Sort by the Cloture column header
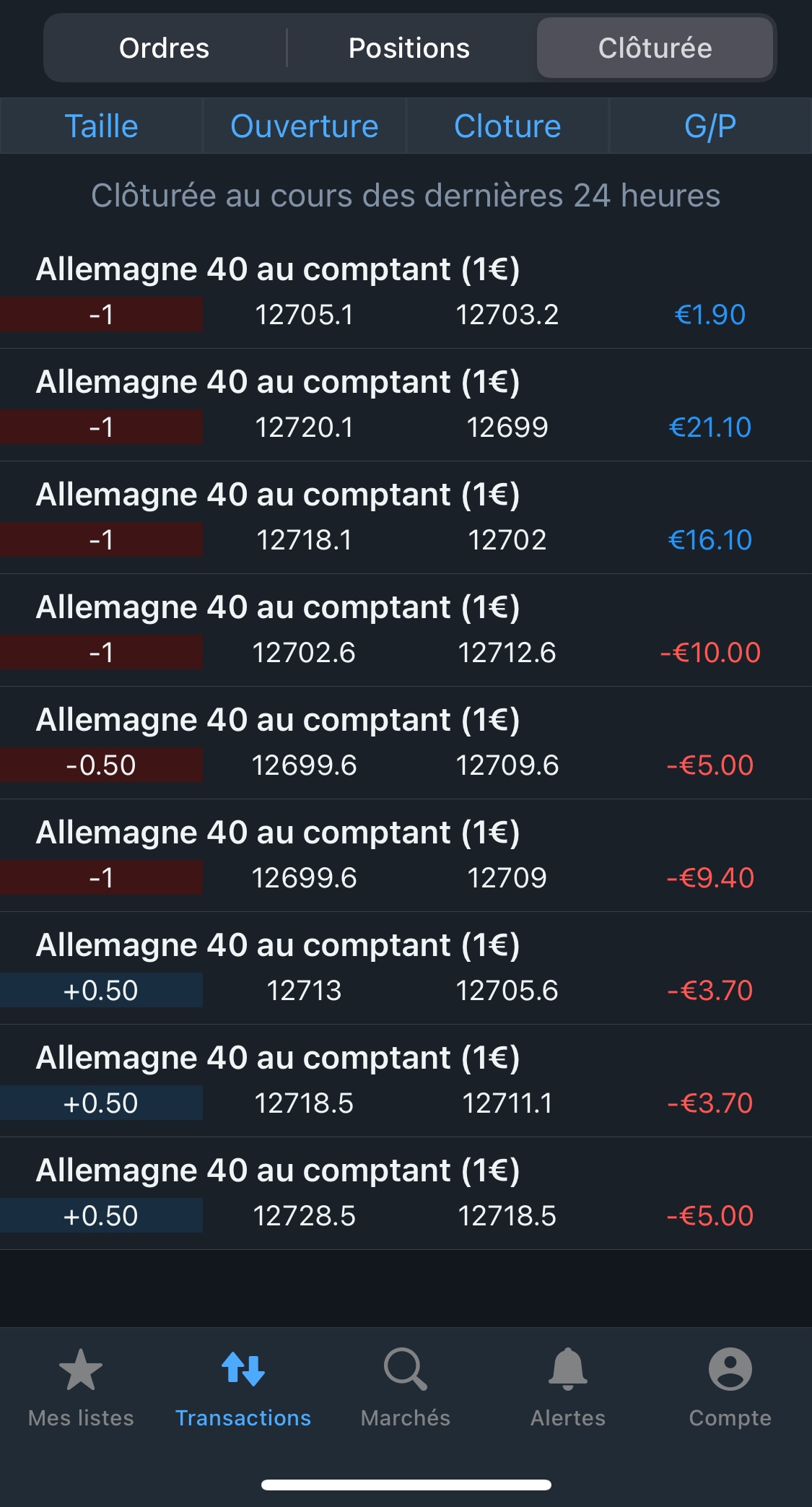 coord(507,126)
